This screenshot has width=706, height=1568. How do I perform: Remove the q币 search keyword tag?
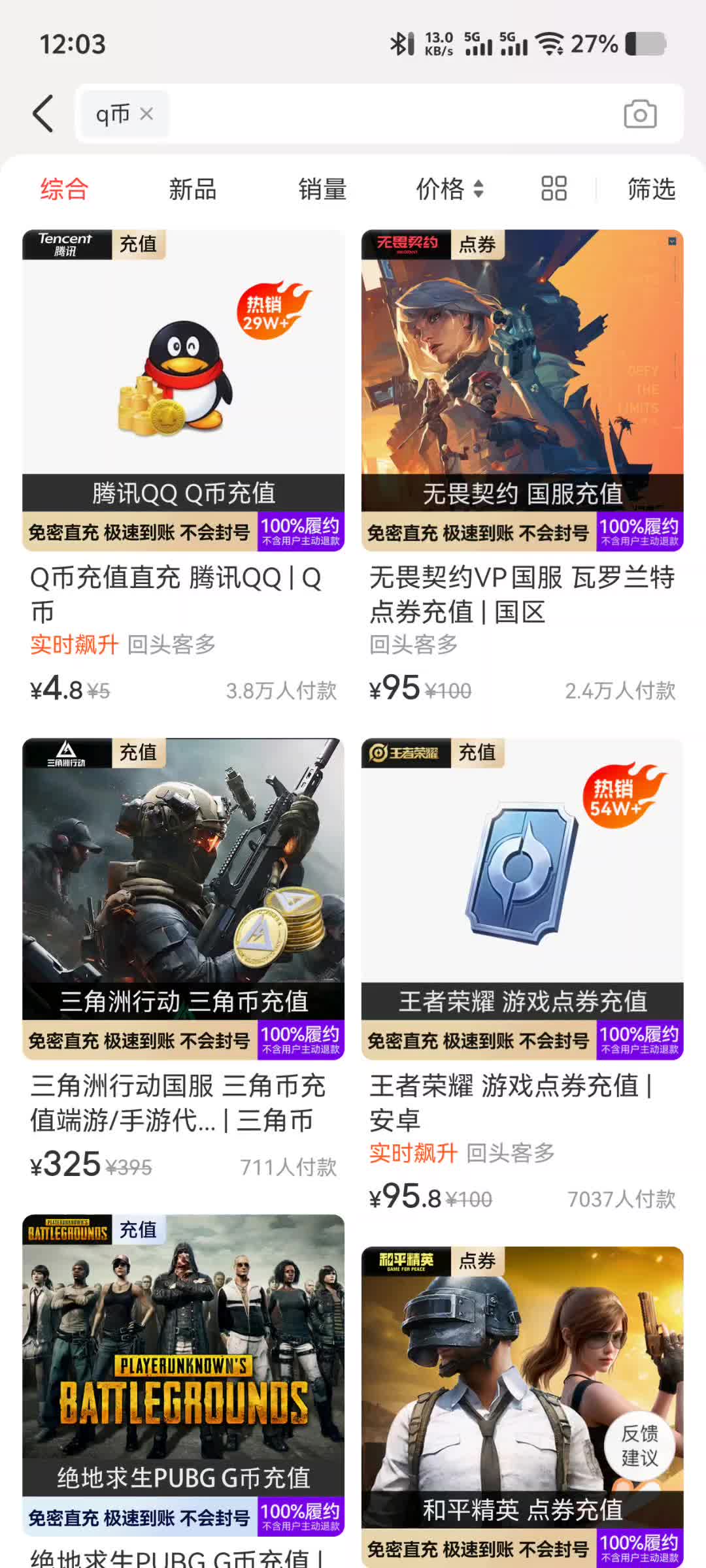coord(145,114)
